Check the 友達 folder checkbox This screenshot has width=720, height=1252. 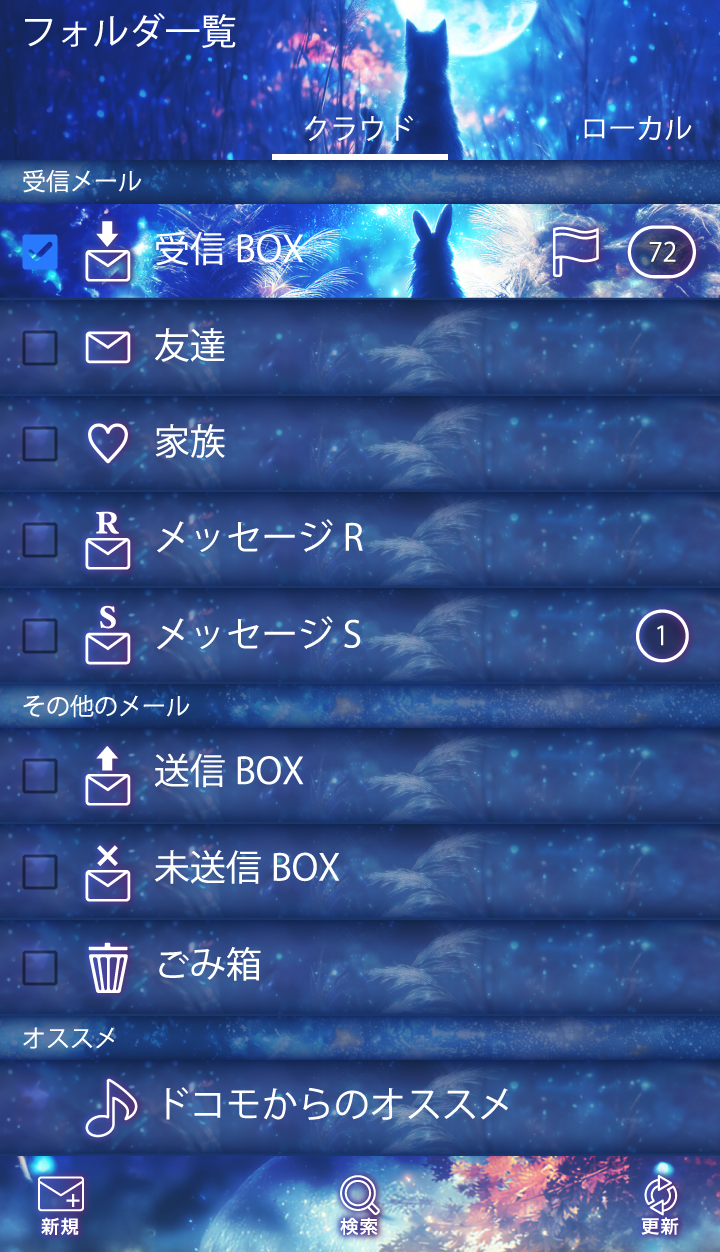coord(40,348)
